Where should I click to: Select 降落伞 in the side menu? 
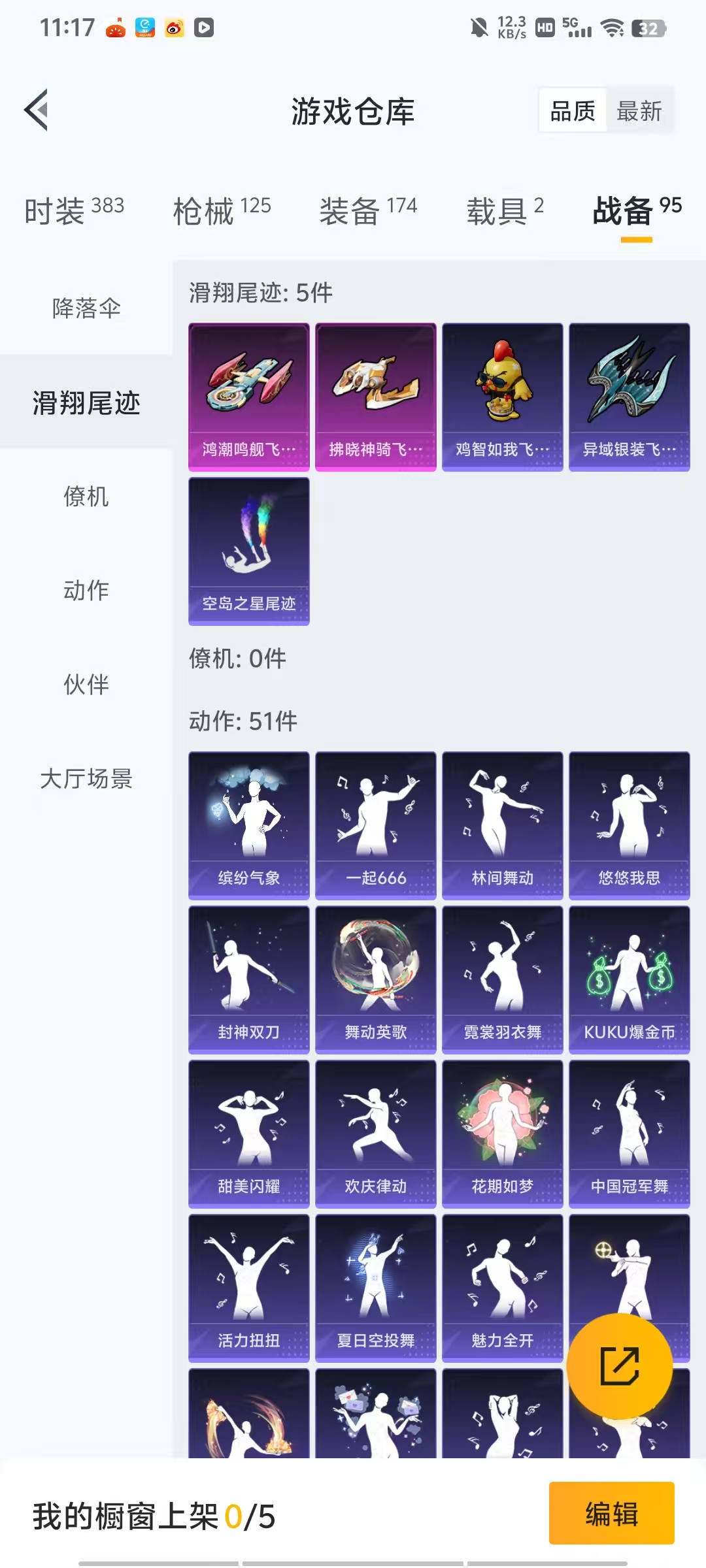click(x=86, y=308)
